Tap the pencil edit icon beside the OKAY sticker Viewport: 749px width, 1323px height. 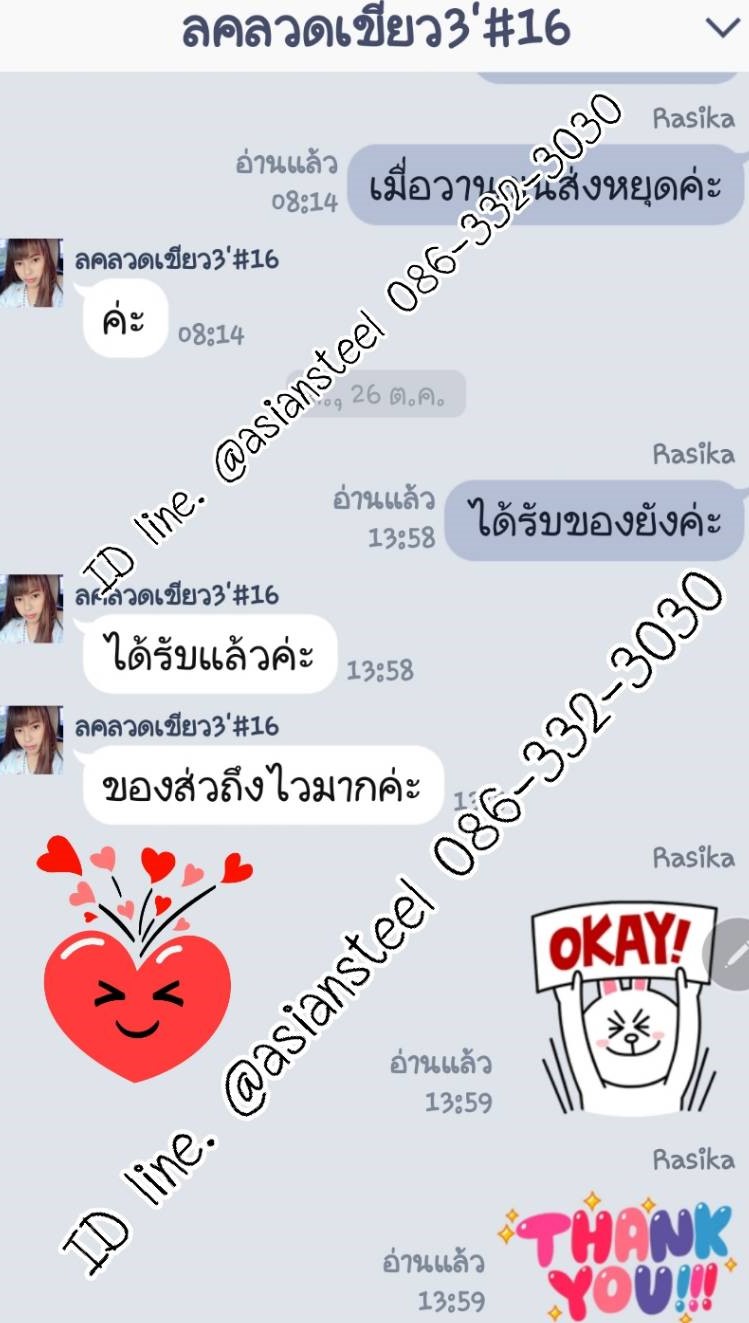733,955
